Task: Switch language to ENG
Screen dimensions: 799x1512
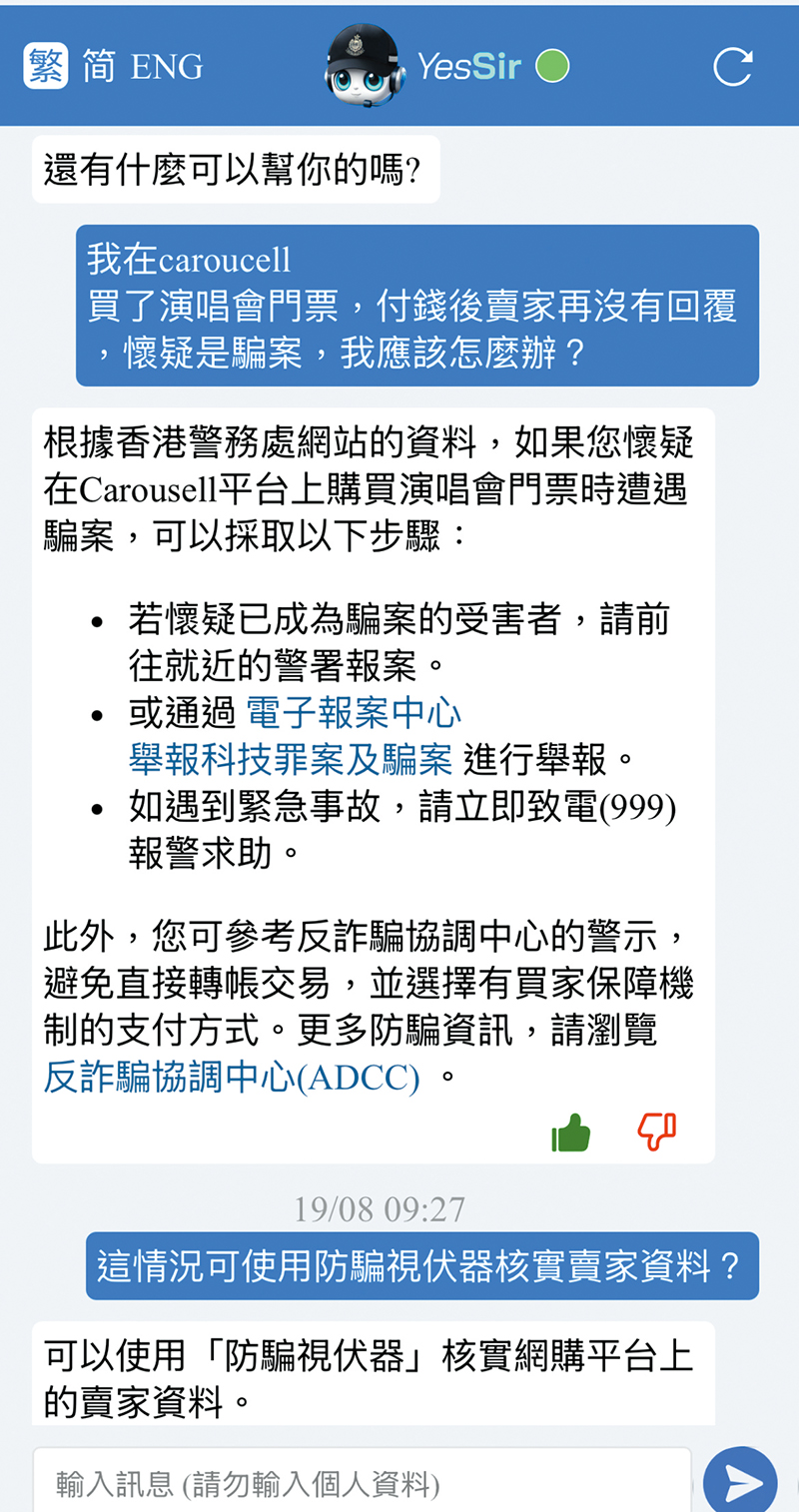Action: (x=167, y=68)
